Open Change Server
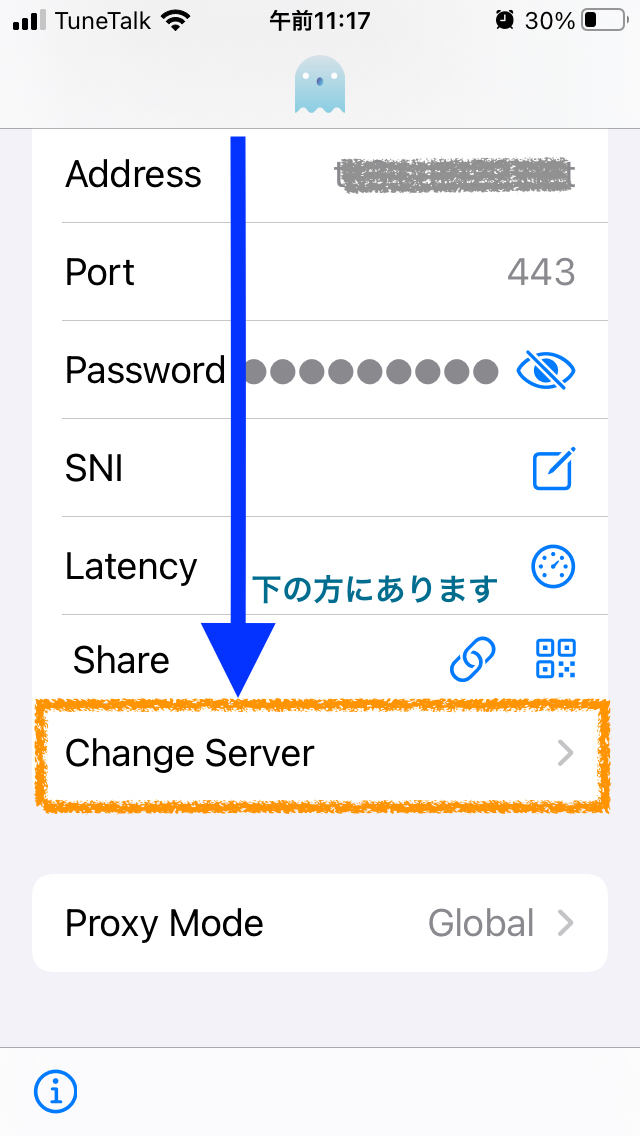The height and width of the screenshot is (1136, 640). [x=320, y=754]
